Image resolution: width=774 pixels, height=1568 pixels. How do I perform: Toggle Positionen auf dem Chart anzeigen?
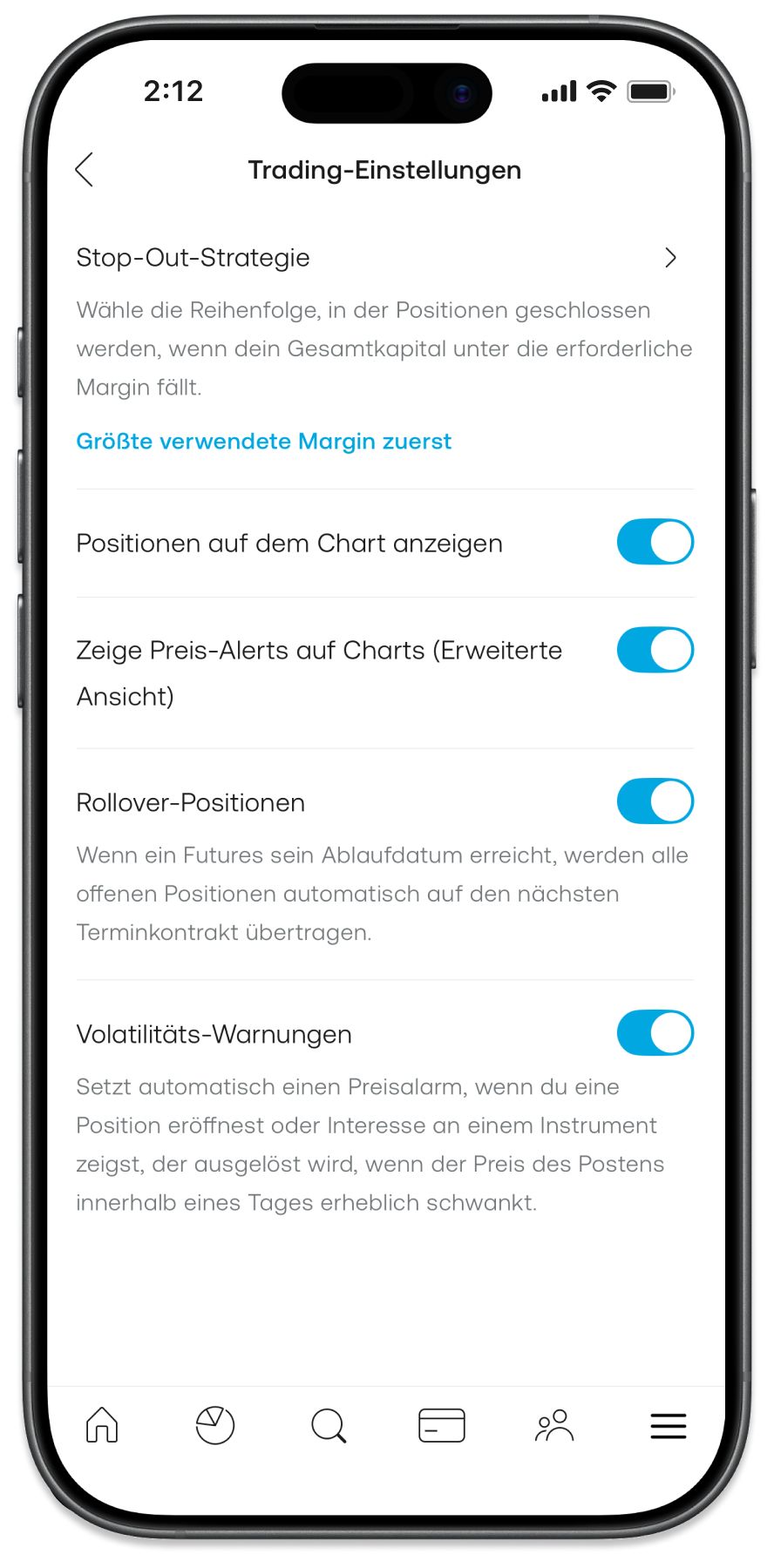click(655, 542)
